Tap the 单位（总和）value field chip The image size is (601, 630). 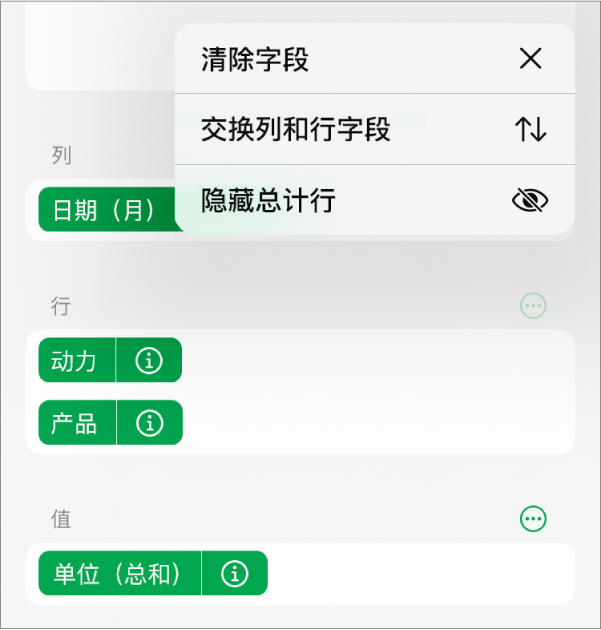[x=118, y=573]
